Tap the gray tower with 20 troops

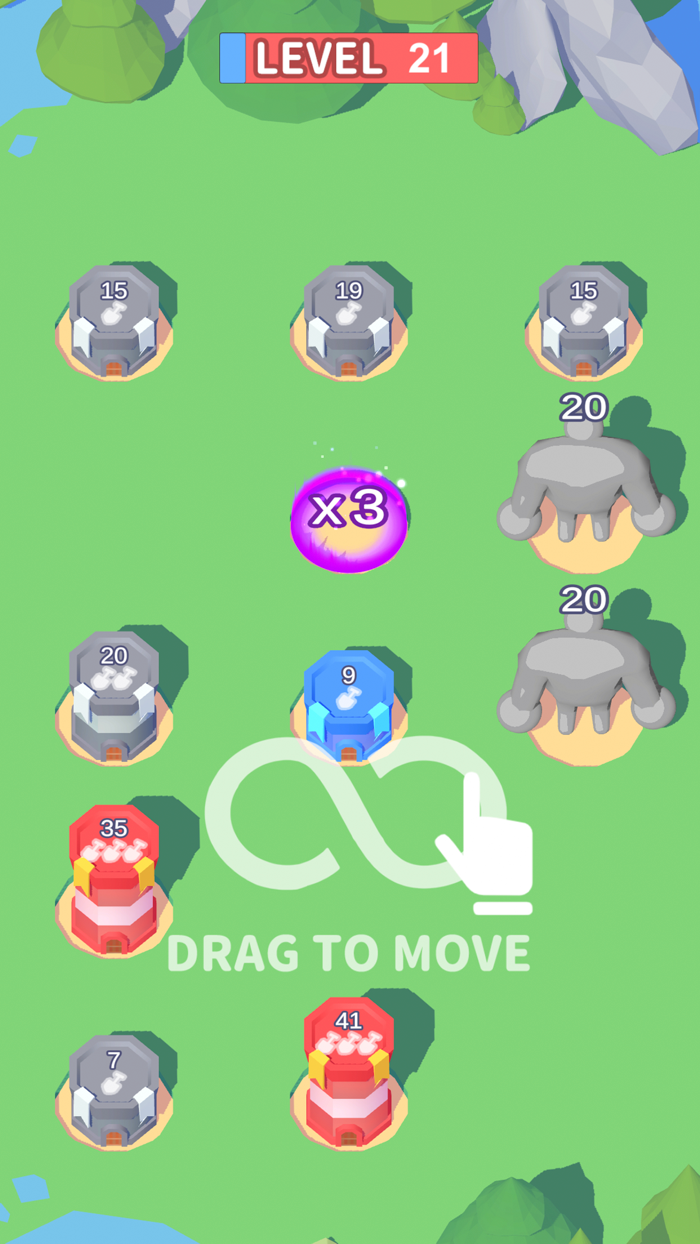point(114,697)
